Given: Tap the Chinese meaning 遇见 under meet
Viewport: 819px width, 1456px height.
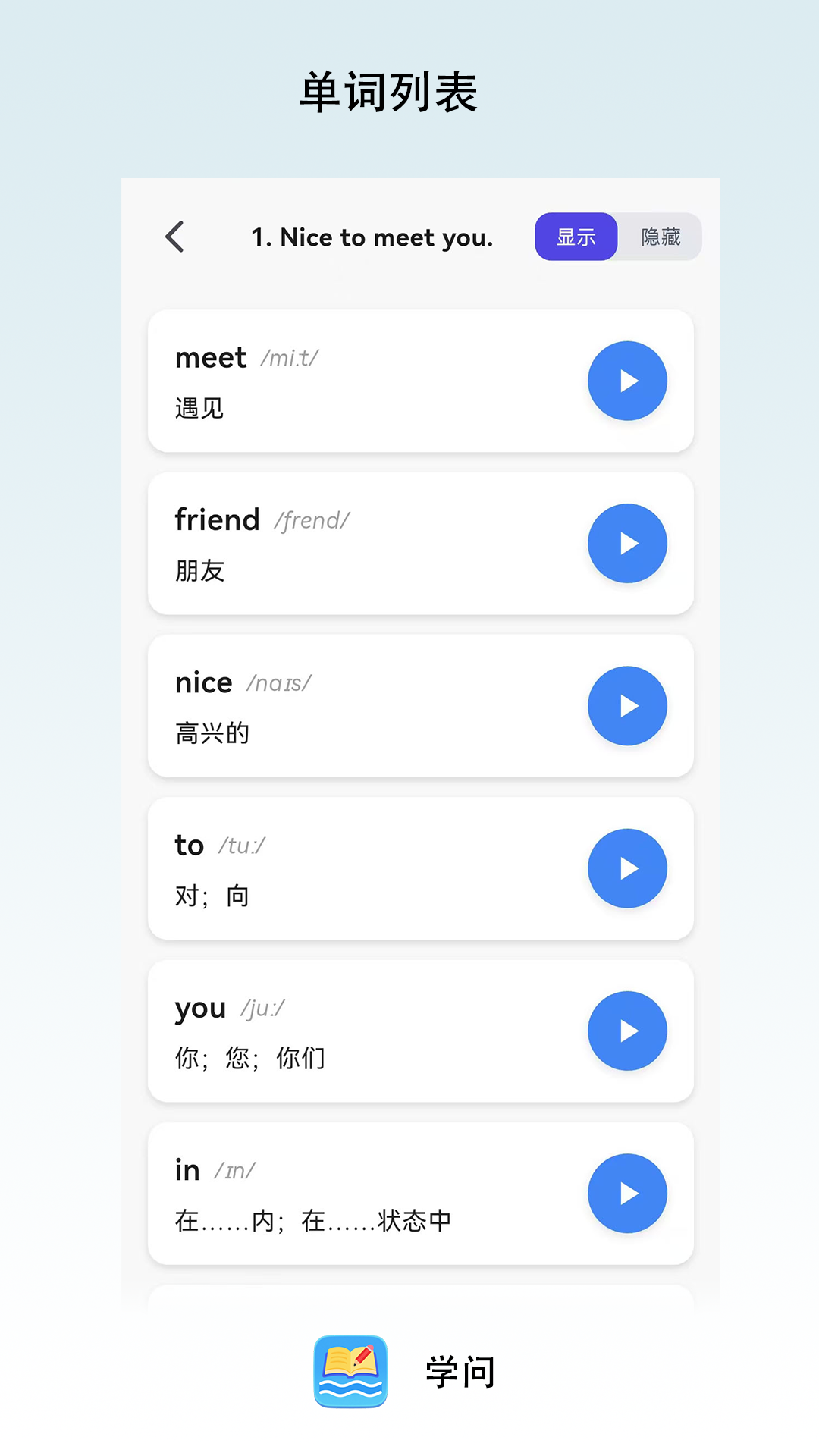Looking at the screenshot, I should (198, 409).
